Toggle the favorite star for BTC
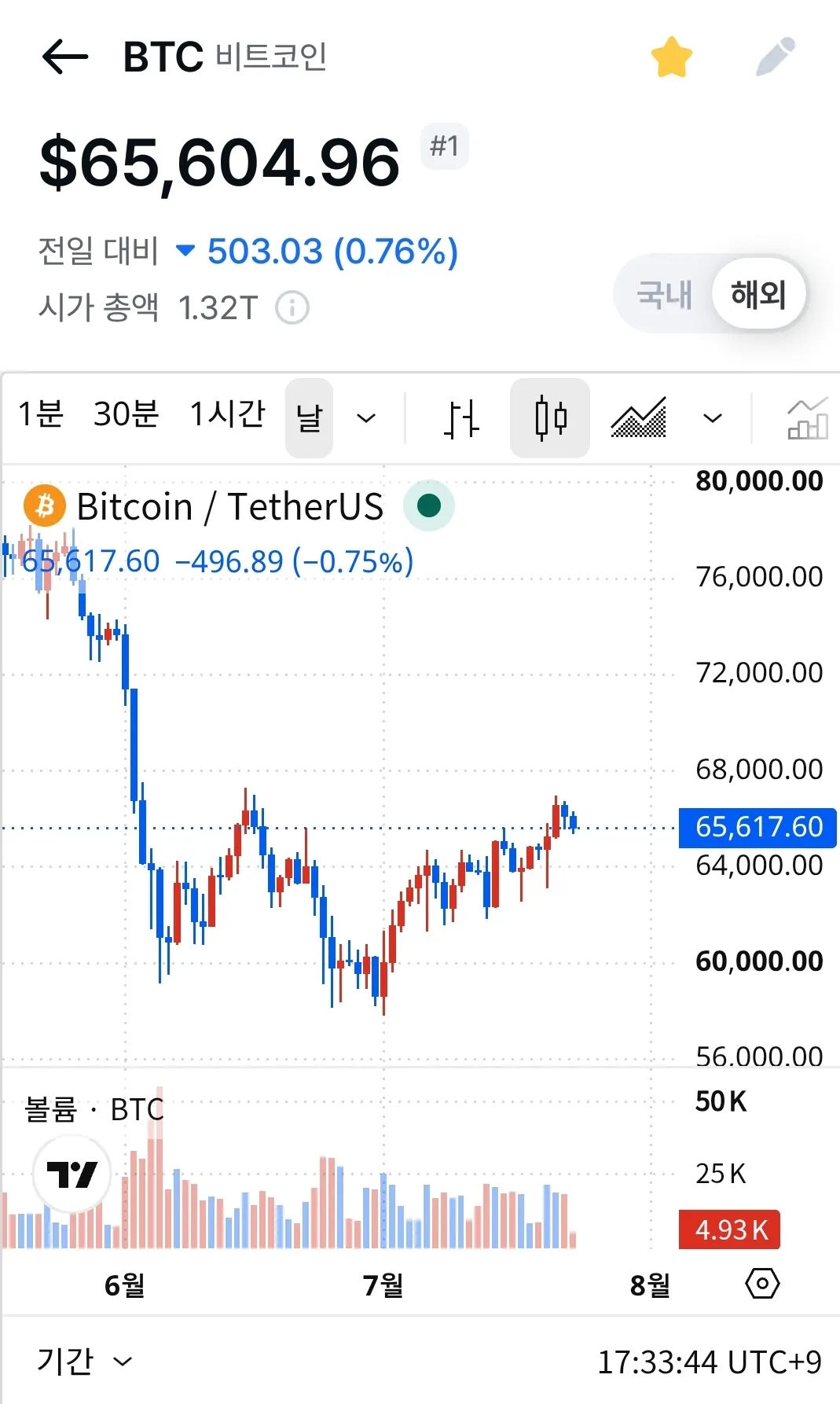This screenshot has height=1404, width=840. click(672, 57)
